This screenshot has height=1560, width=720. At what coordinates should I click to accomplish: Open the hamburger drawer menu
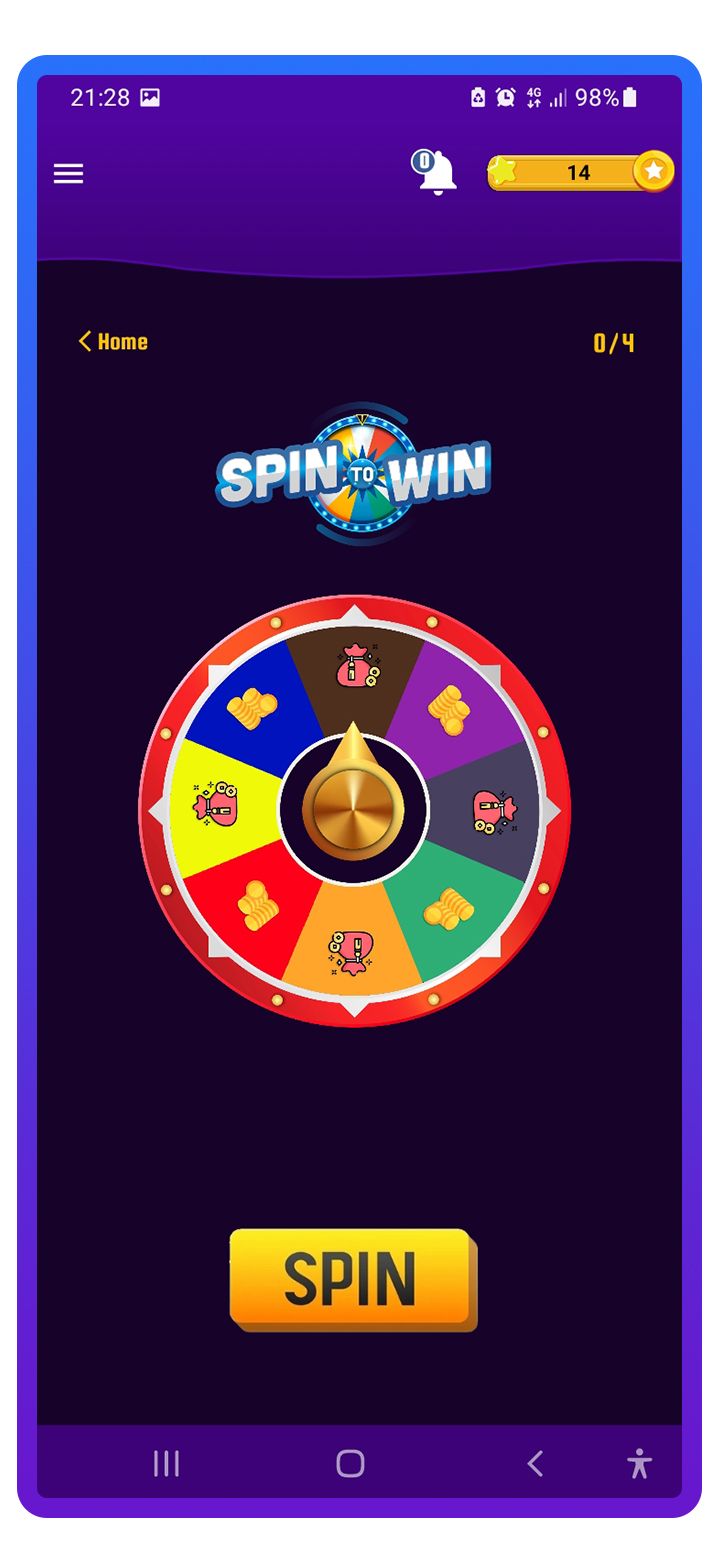click(68, 174)
